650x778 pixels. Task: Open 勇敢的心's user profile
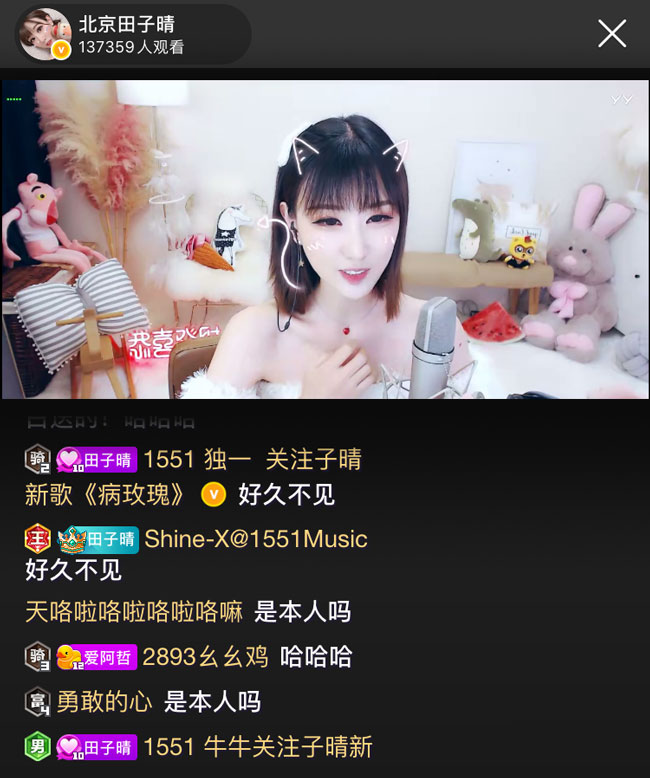coord(104,702)
